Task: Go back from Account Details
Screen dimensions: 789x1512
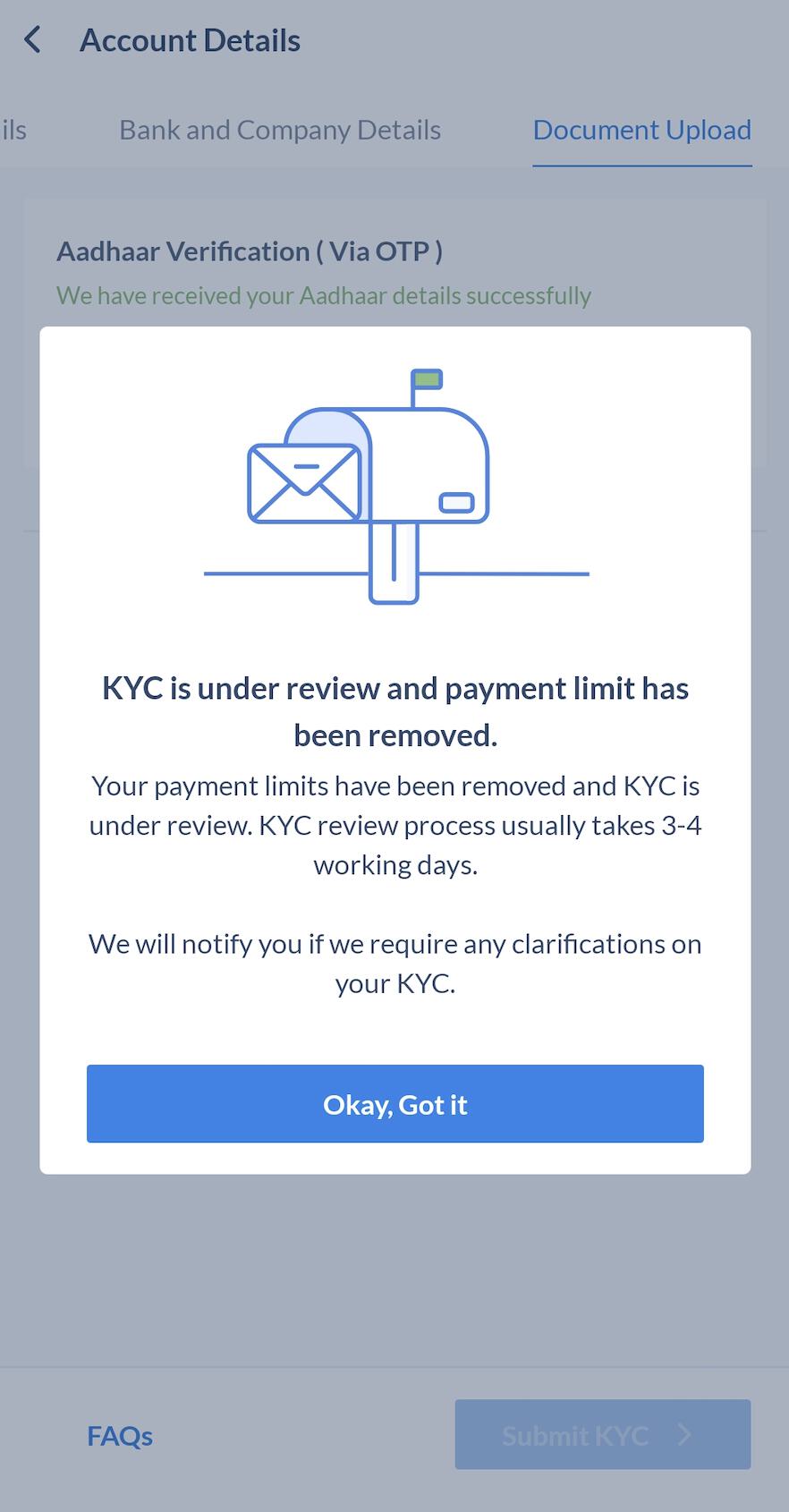Action: pyautogui.click(x=32, y=40)
